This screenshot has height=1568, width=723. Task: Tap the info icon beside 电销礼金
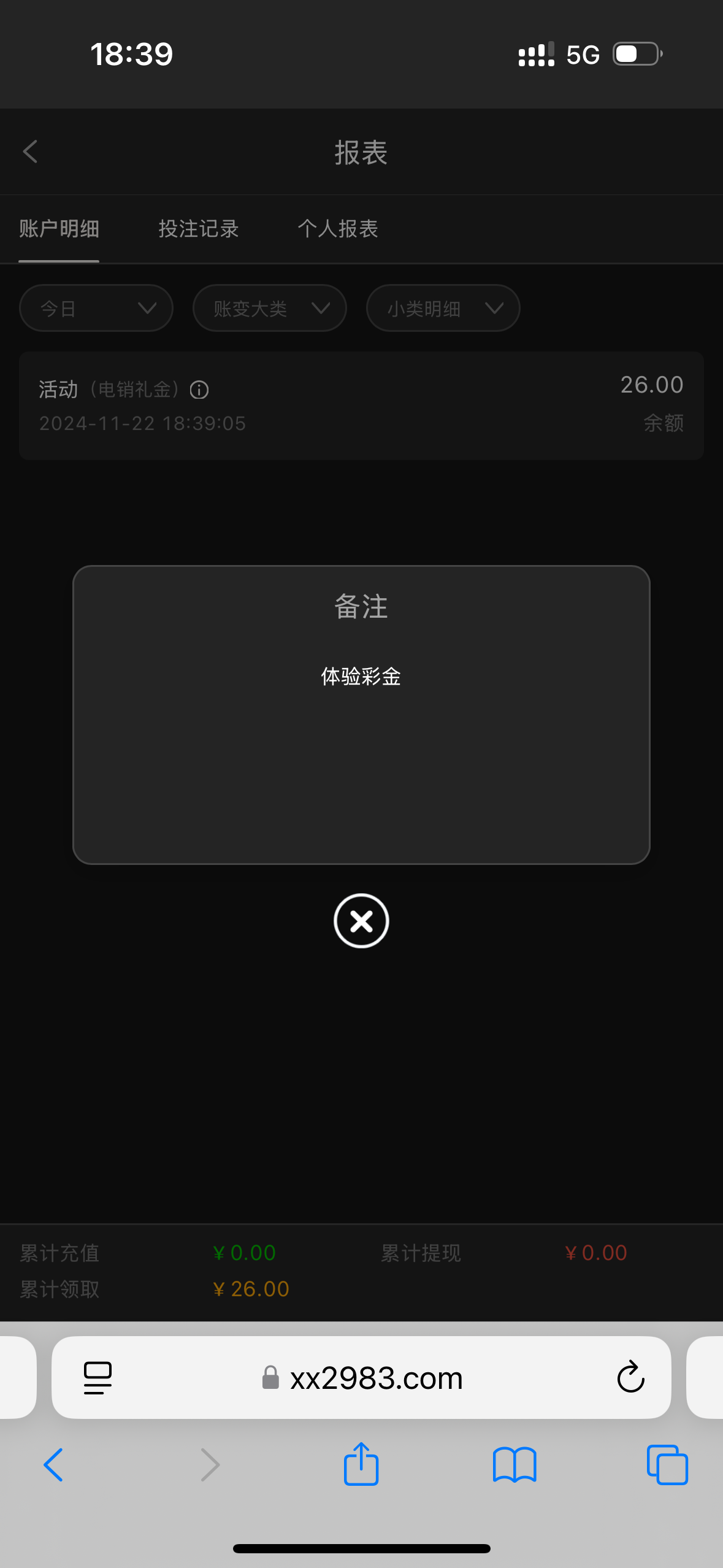coord(199,390)
